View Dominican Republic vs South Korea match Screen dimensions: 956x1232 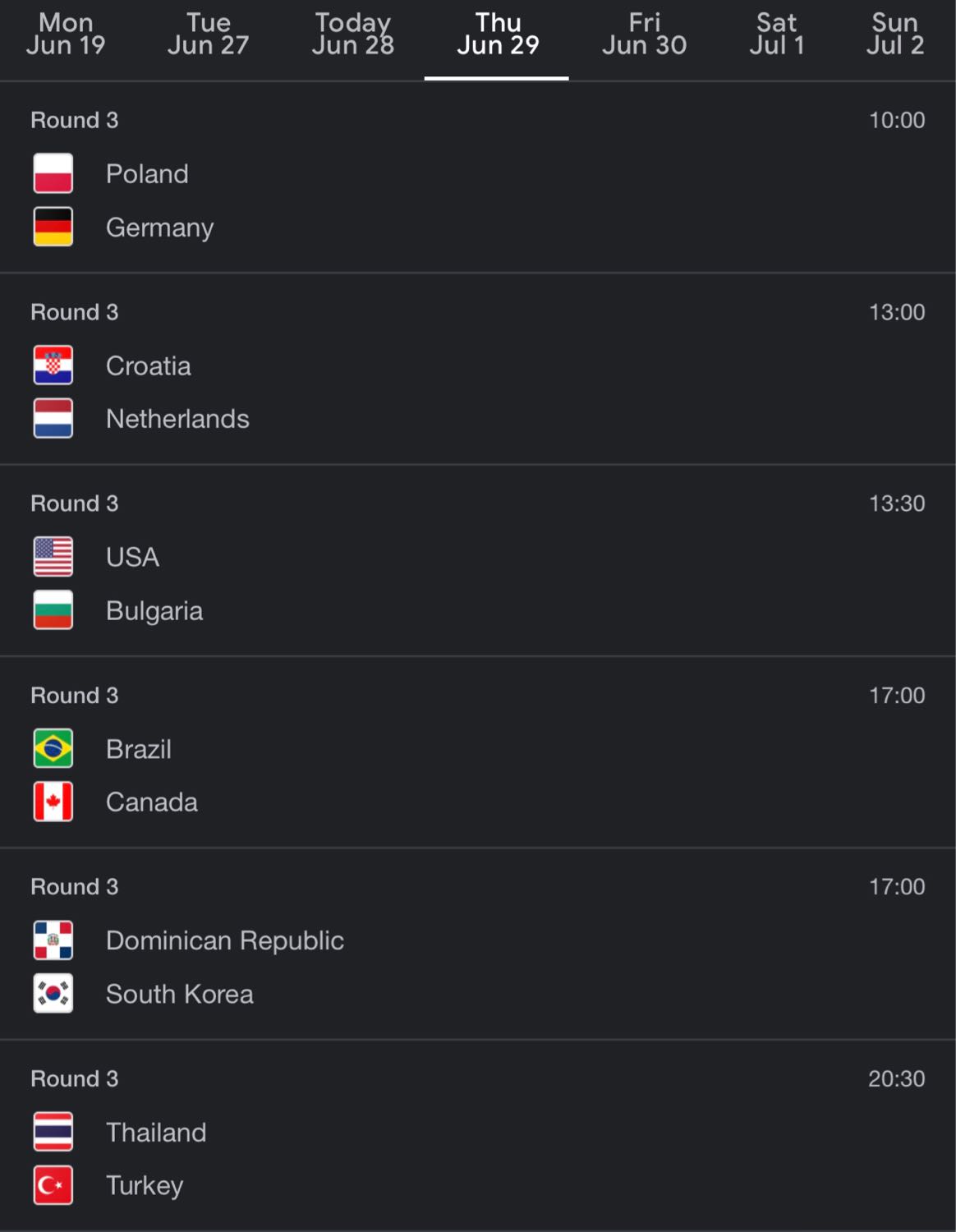[476, 945]
